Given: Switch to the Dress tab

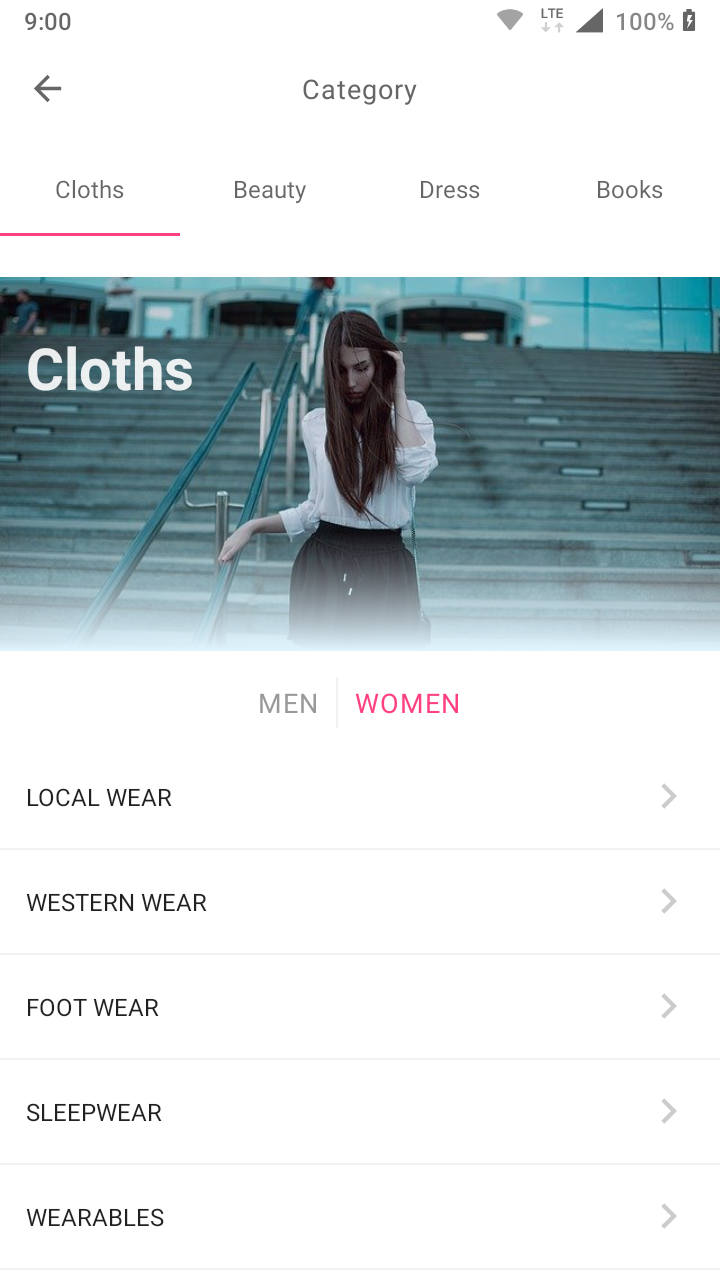Looking at the screenshot, I should pyautogui.click(x=449, y=190).
